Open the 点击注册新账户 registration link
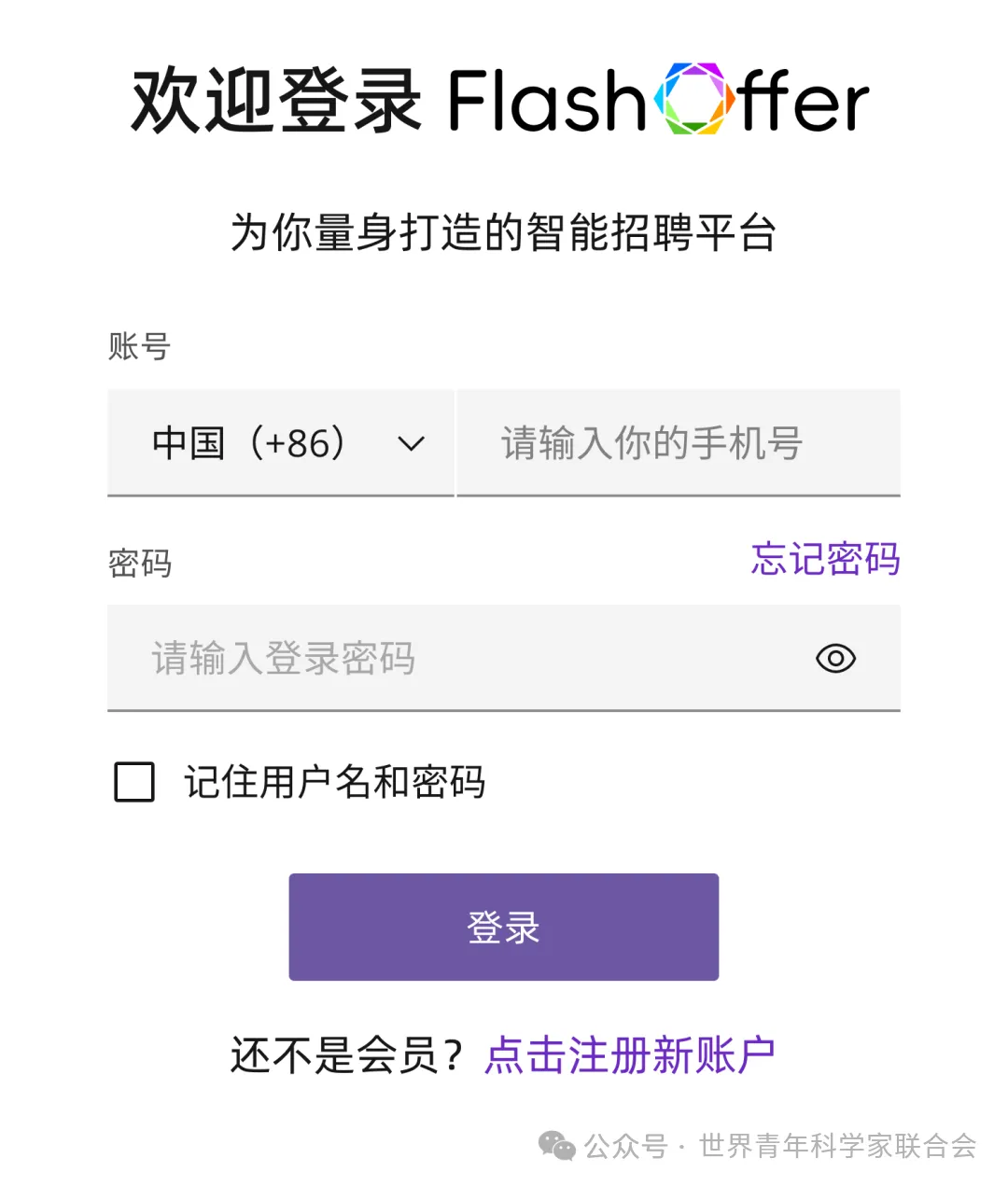The width and height of the screenshot is (1008, 1186). coord(630,1055)
